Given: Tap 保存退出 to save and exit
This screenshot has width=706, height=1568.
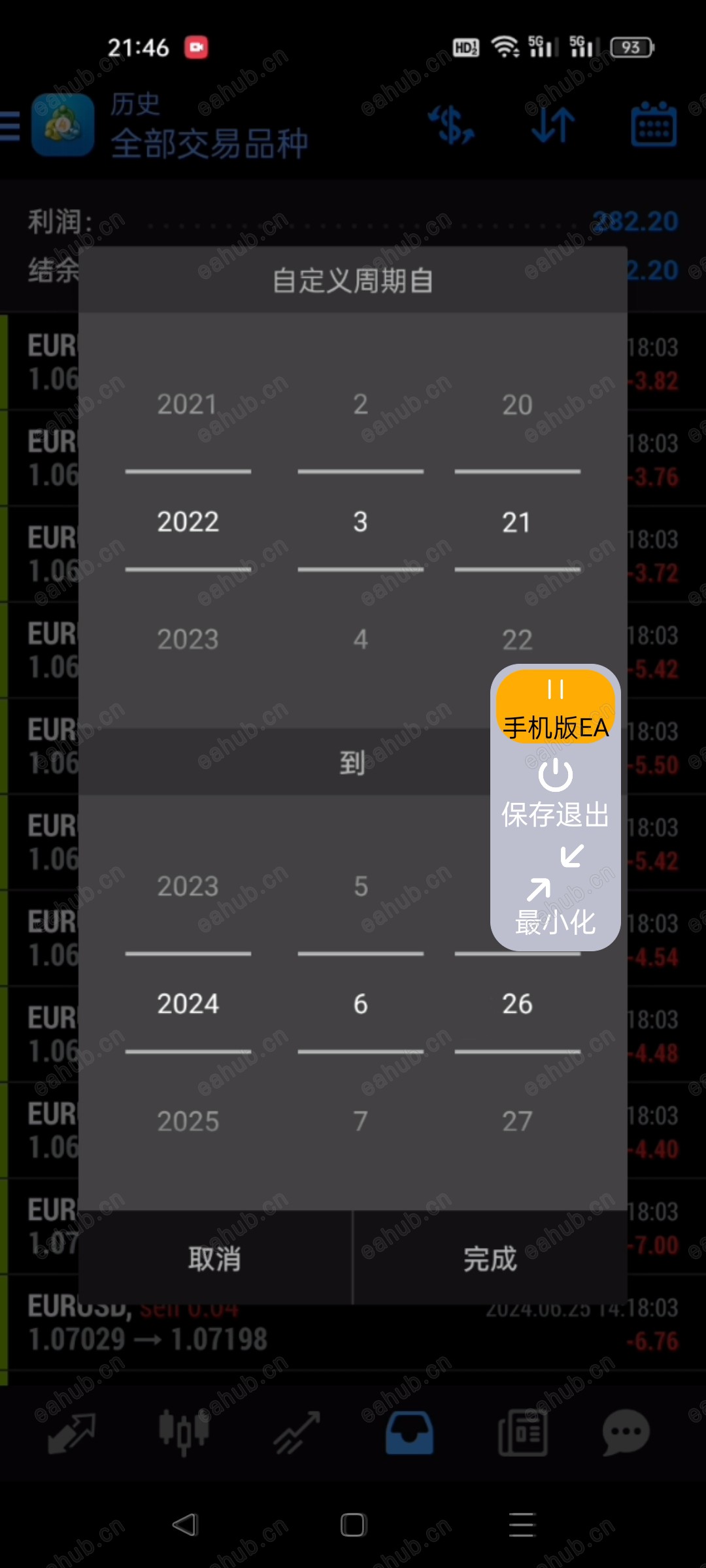Looking at the screenshot, I should [555, 794].
